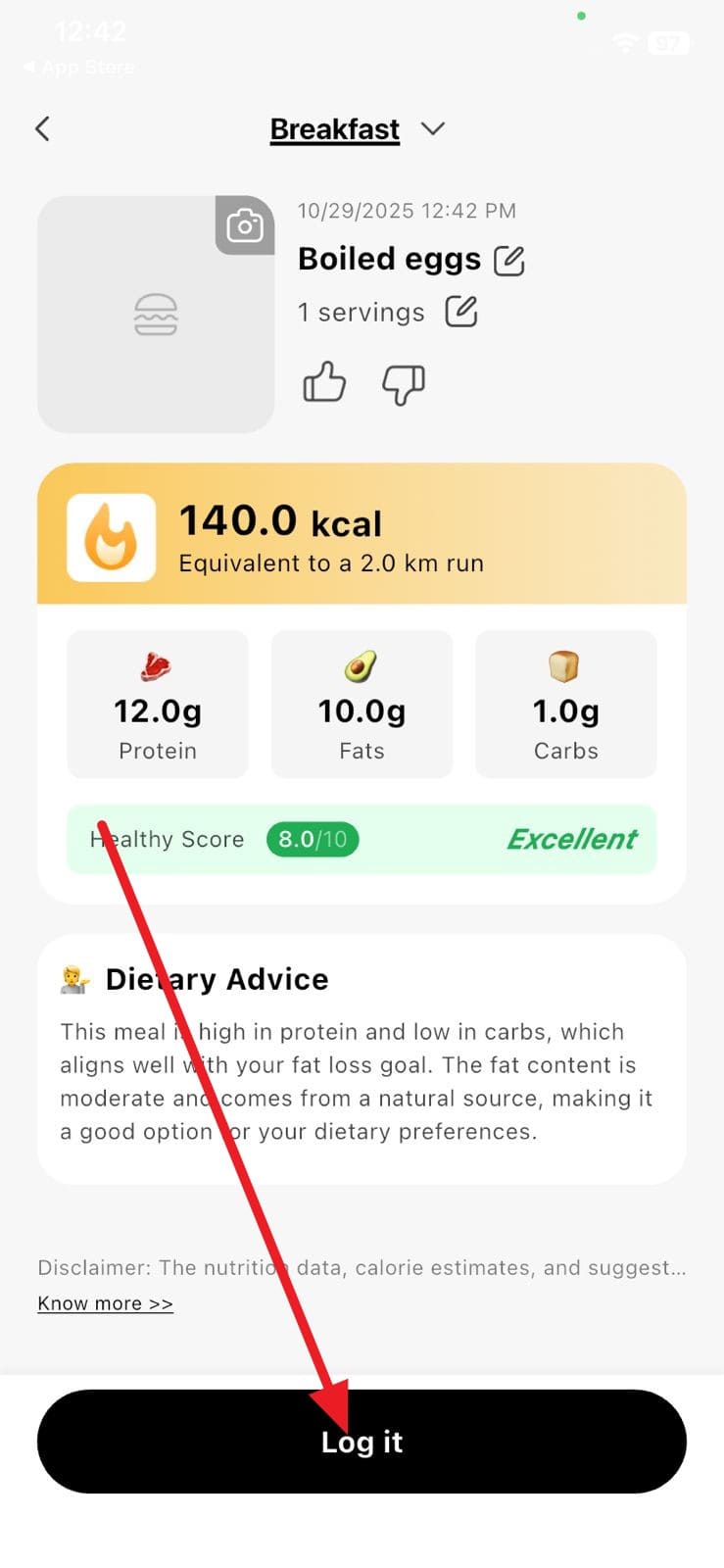The height and width of the screenshot is (1568, 724).
Task: Go back using the top-left arrow
Action: (42, 128)
